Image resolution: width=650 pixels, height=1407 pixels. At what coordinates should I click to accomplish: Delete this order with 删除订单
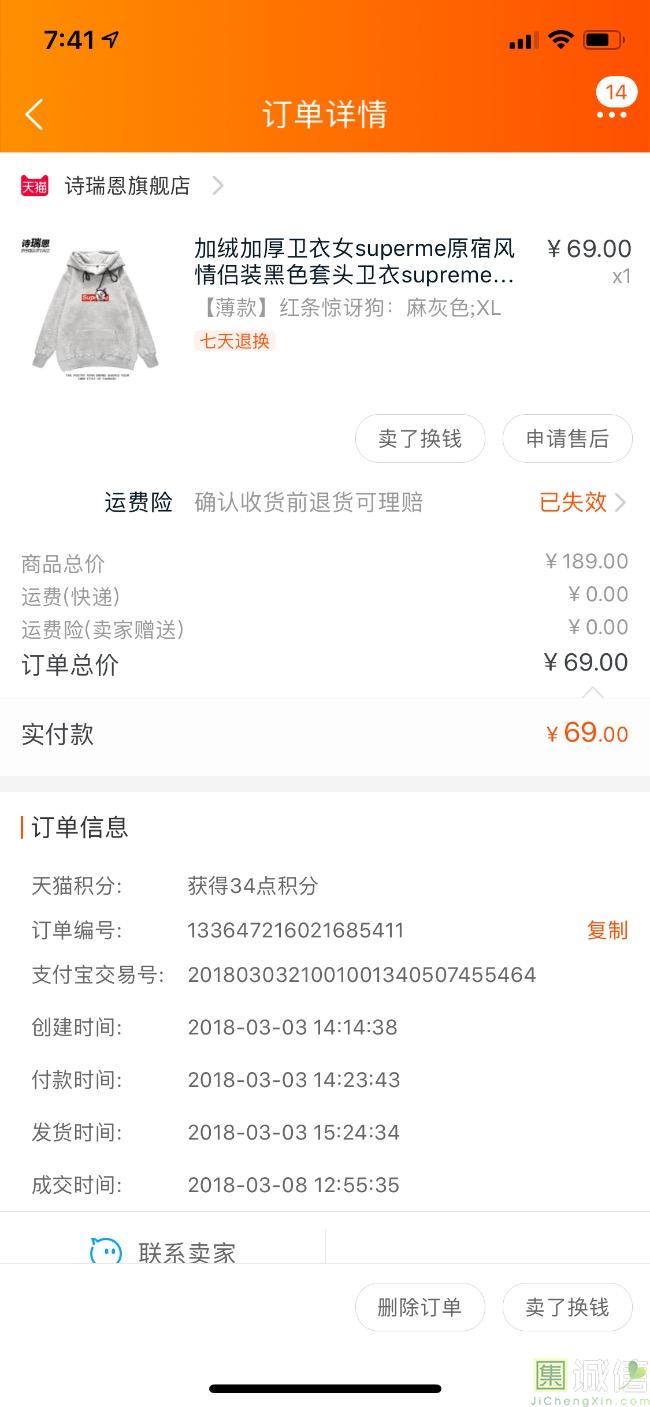click(420, 1307)
